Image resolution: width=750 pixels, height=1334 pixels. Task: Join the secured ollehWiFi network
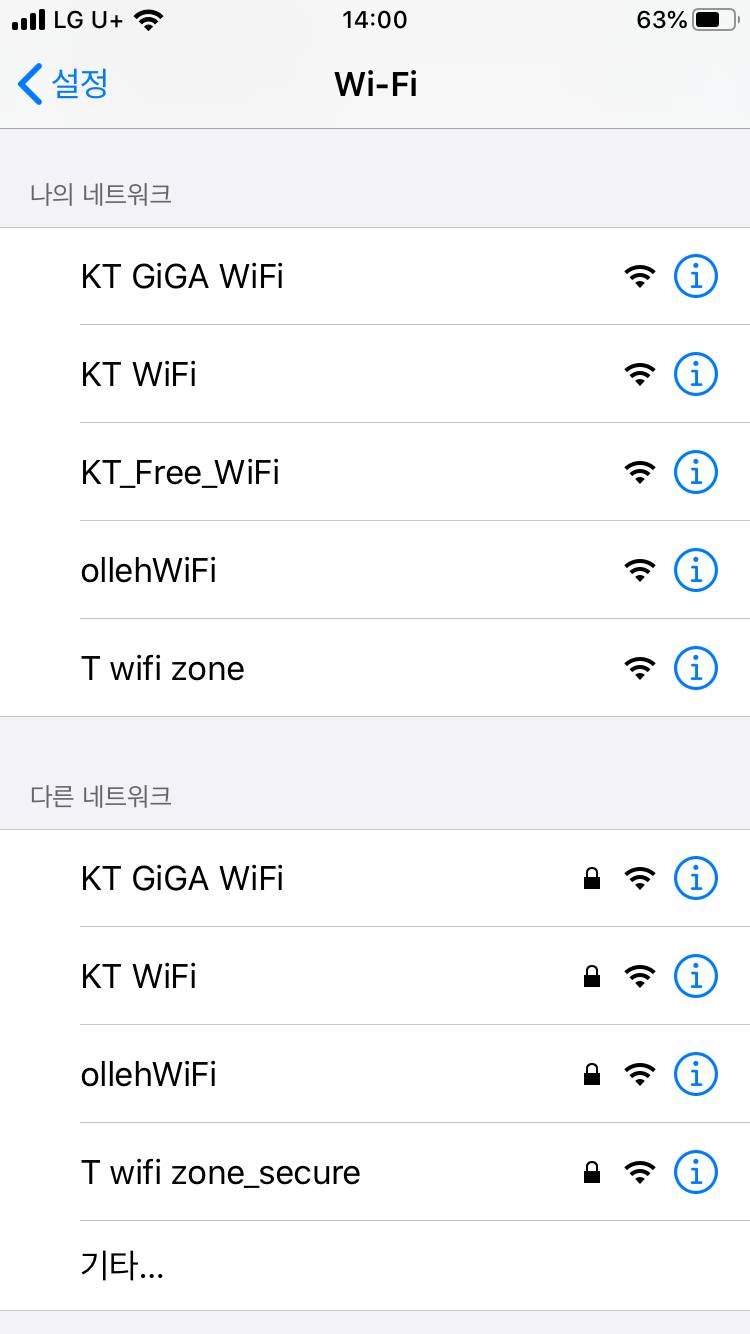click(148, 1074)
